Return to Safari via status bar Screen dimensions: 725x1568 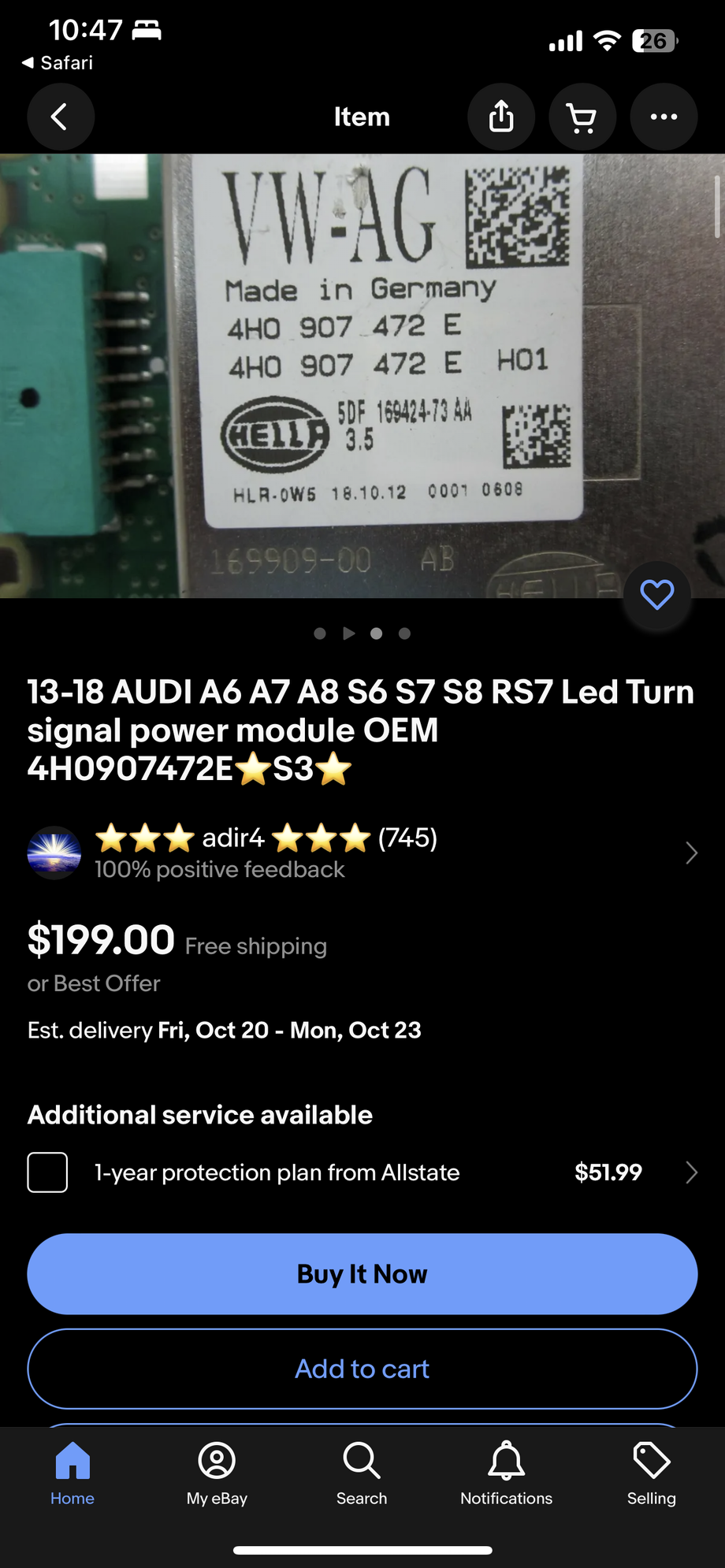[x=55, y=62]
